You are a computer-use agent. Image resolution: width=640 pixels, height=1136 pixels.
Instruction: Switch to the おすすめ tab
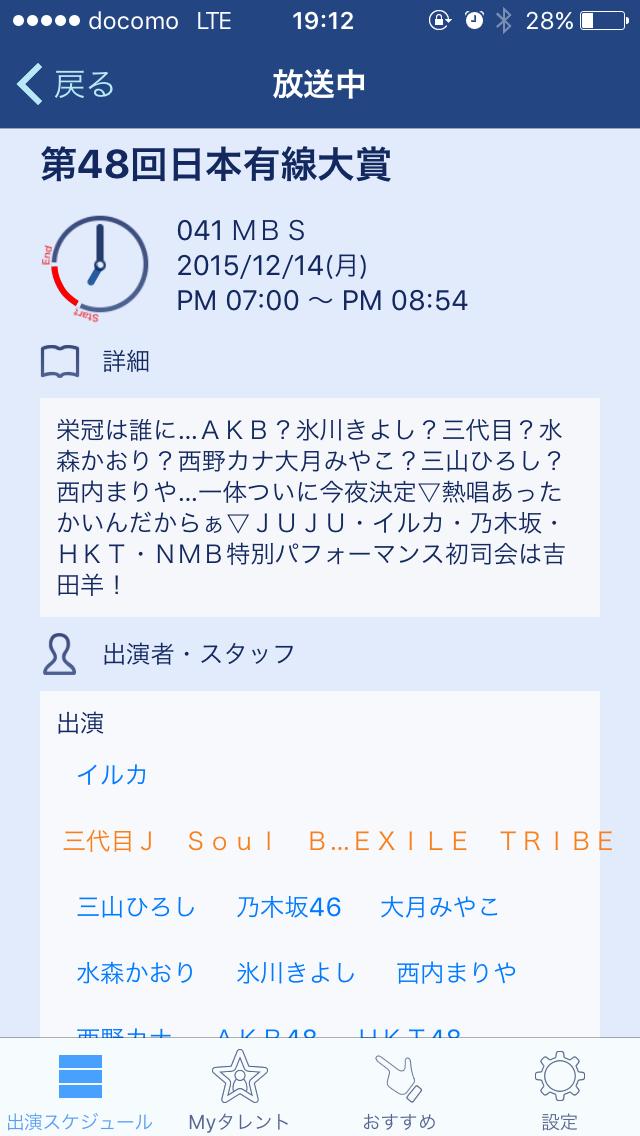(x=399, y=1090)
